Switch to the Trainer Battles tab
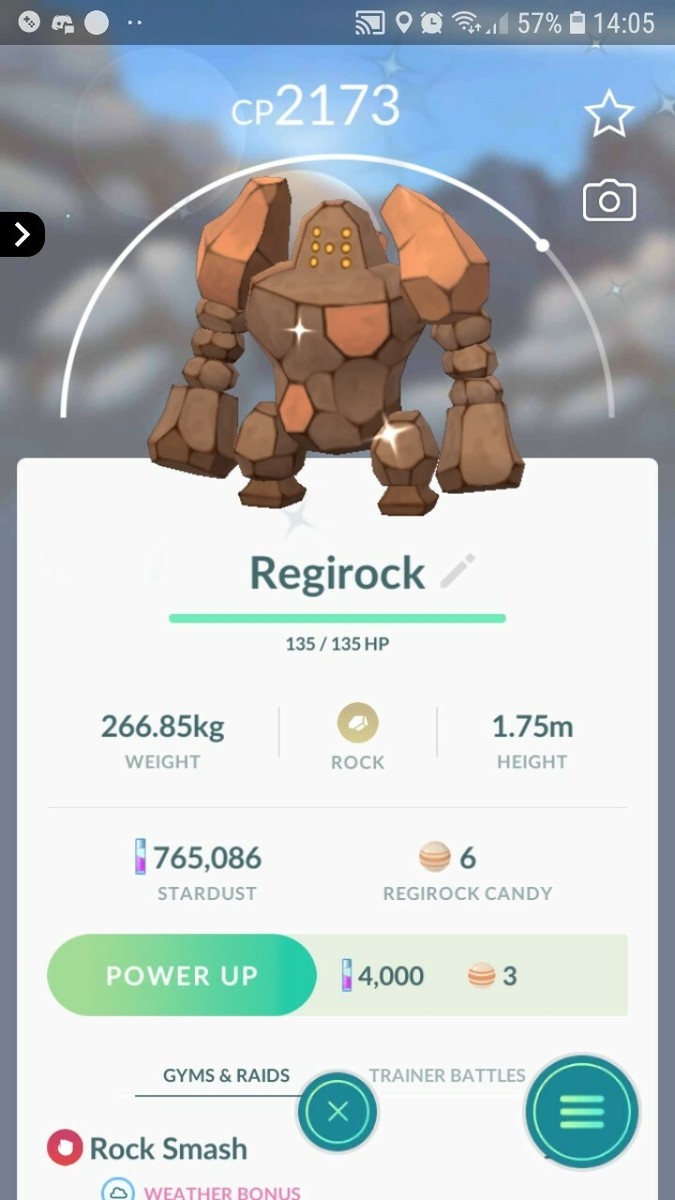 (447, 1076)
